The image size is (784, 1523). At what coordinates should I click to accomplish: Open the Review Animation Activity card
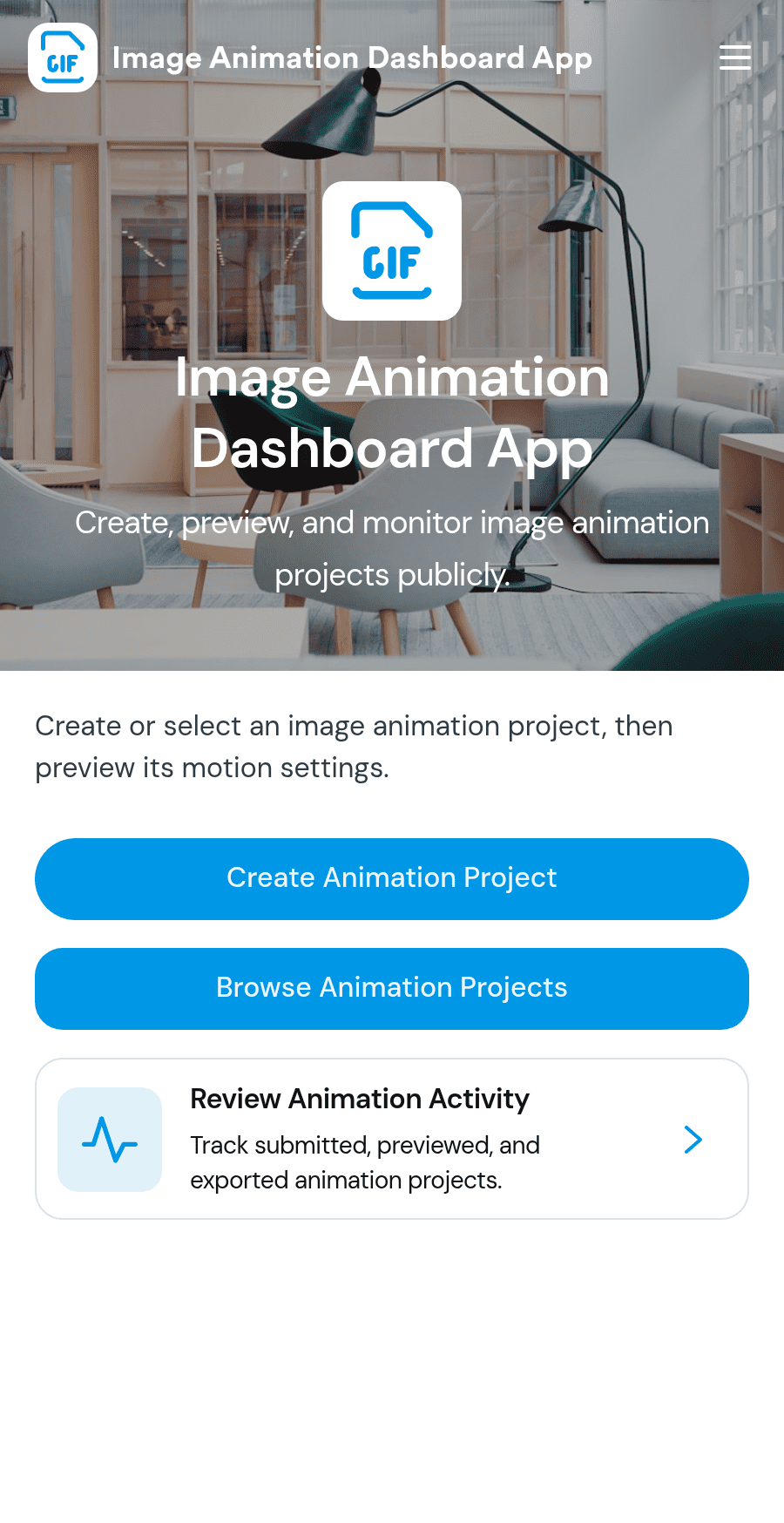(x=392, y=1139)
